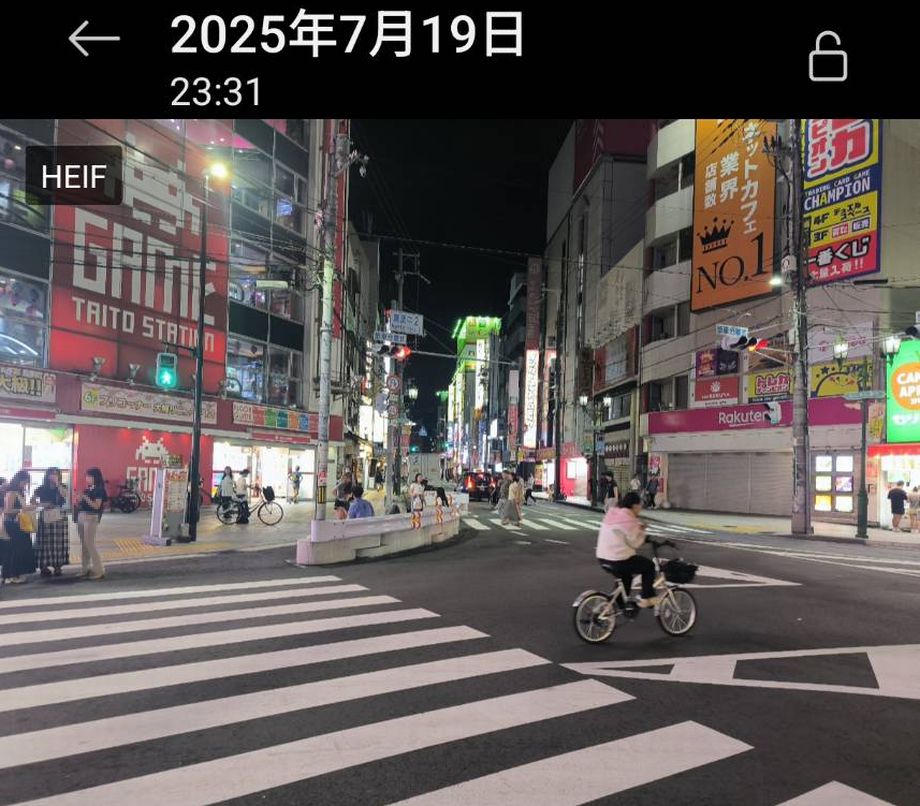Tap the lock icon to lock orientation
920x806 pixels.
(827, 56)
